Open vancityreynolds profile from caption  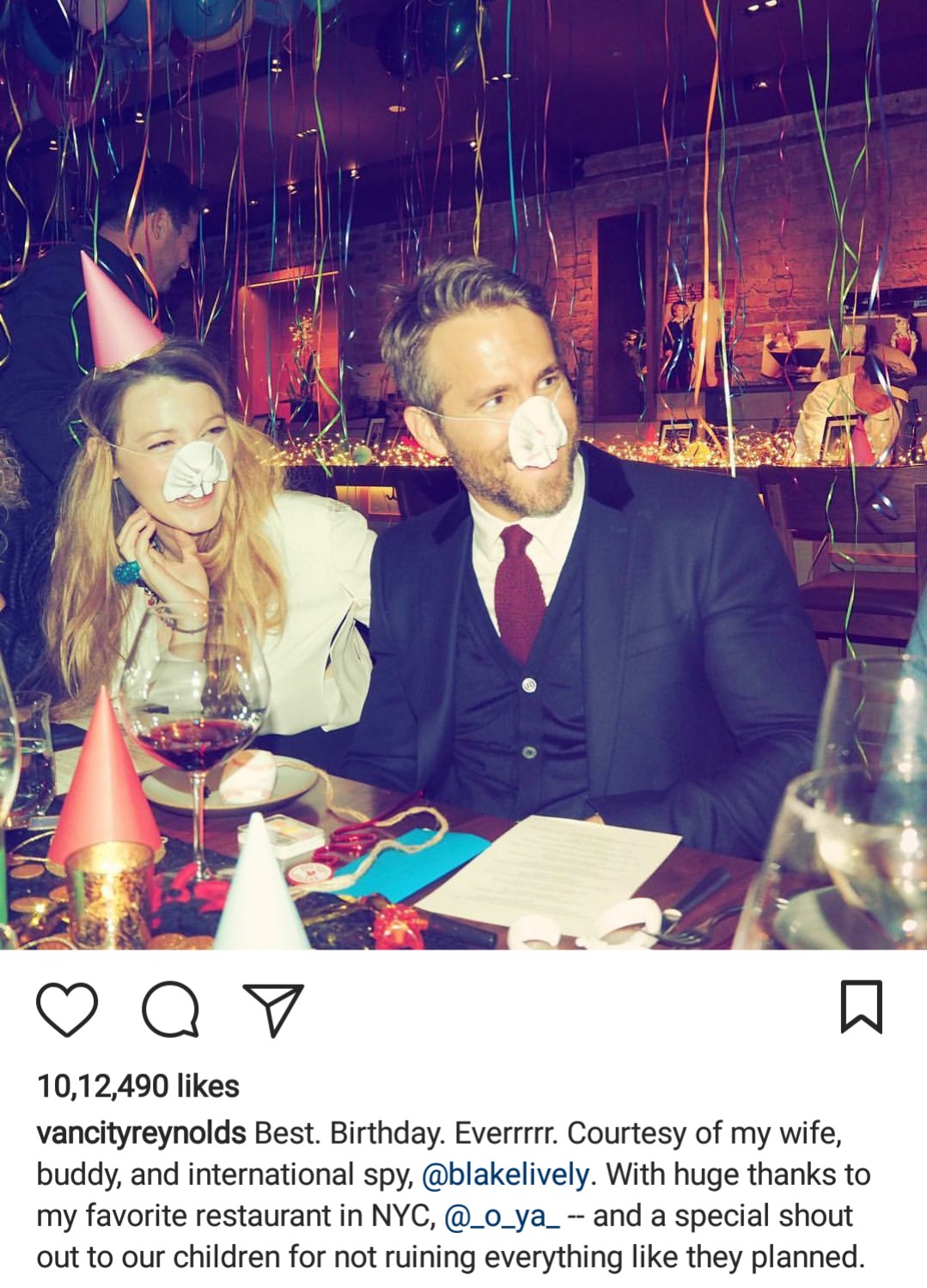pos(141,1133)
